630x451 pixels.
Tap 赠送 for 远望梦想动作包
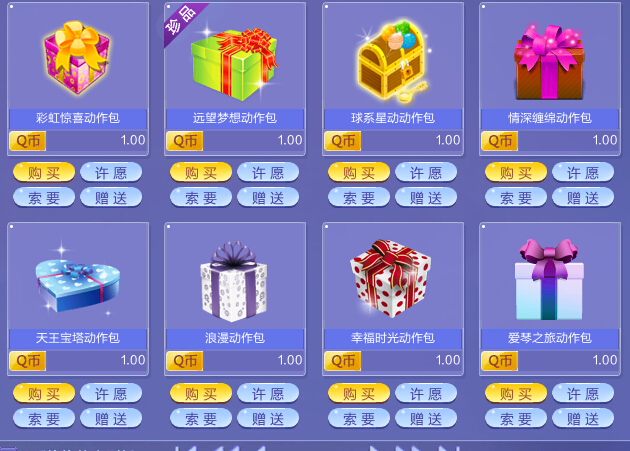[268, 197]
